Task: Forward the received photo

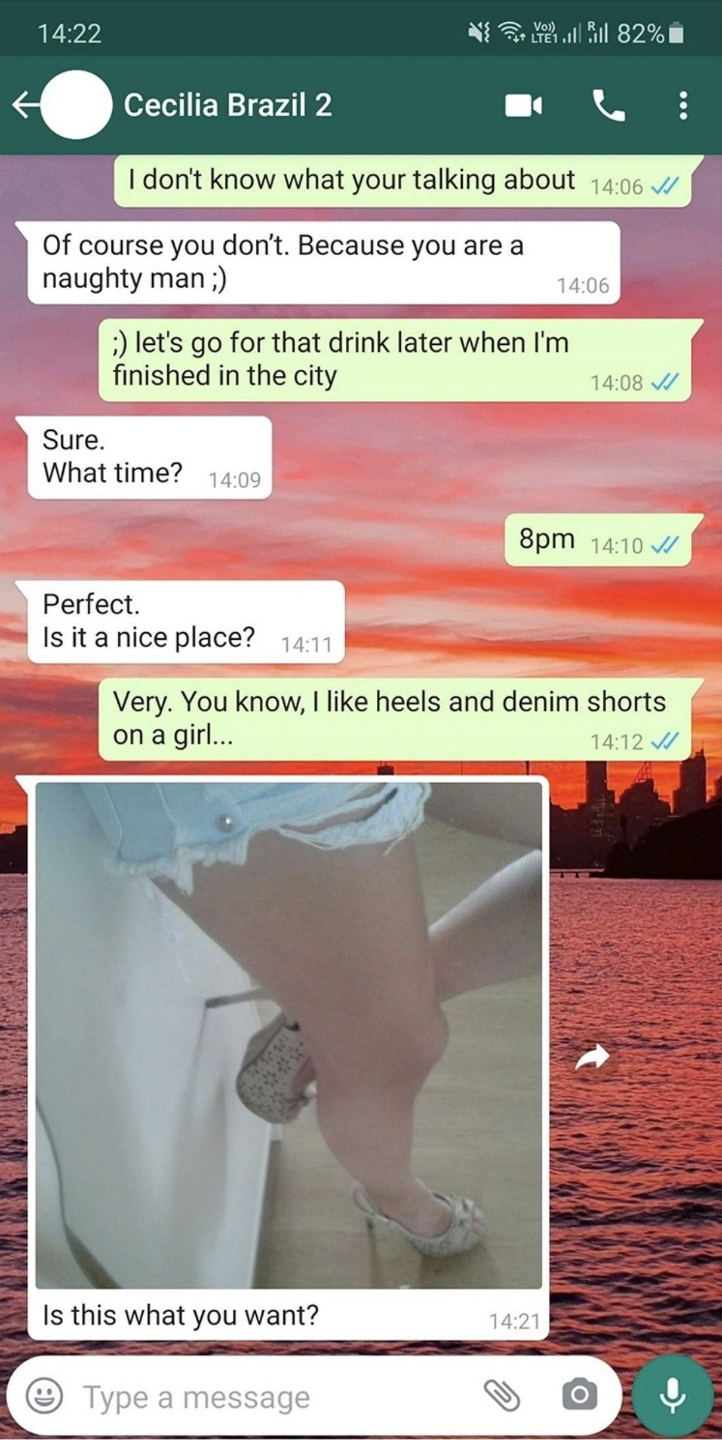Action: (x=592, y=1058)
